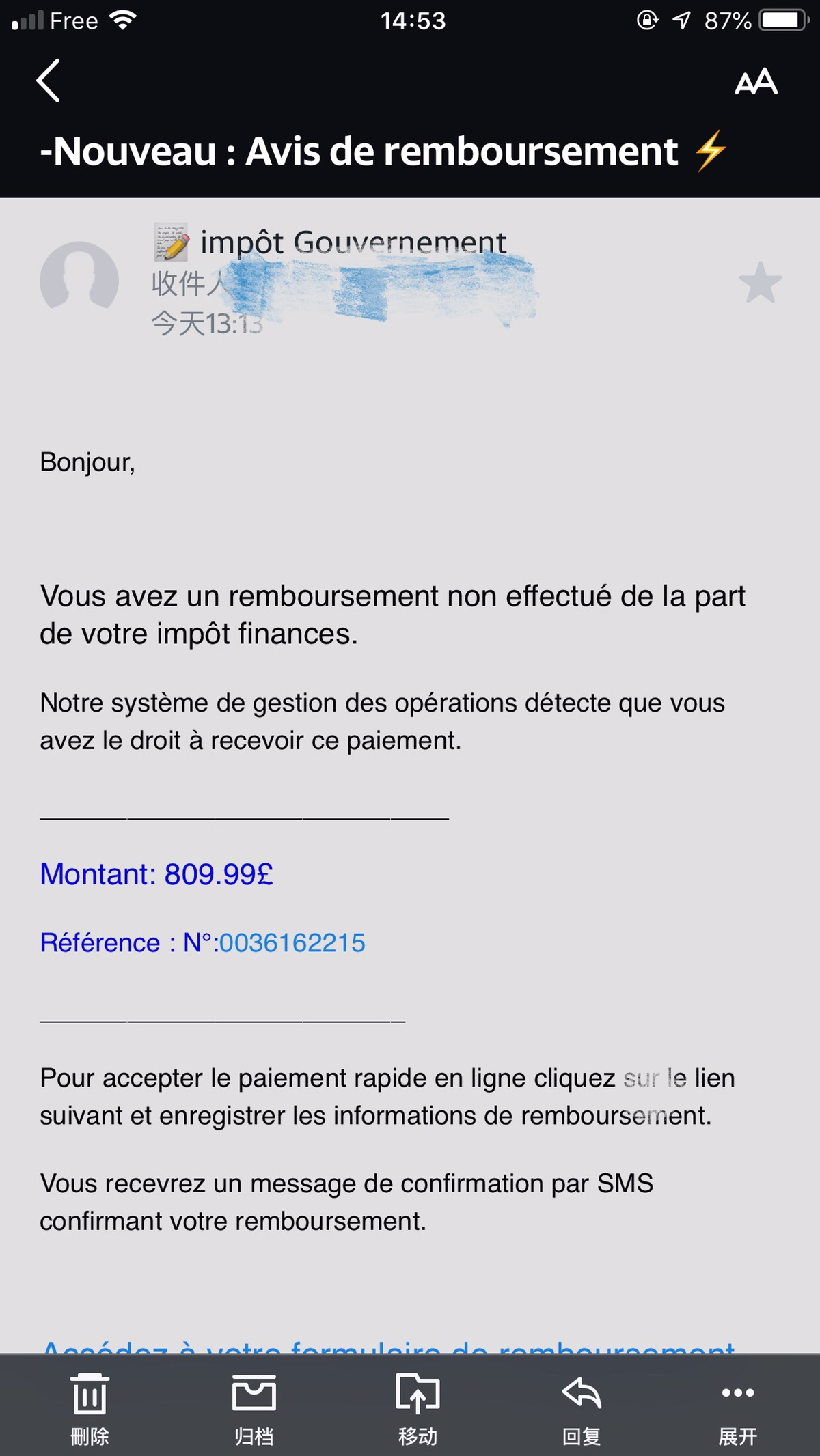This screenshot has width=820, height=1456.
Task: Open the reference number 0036162215 link
Action: (x=292, y=943)
